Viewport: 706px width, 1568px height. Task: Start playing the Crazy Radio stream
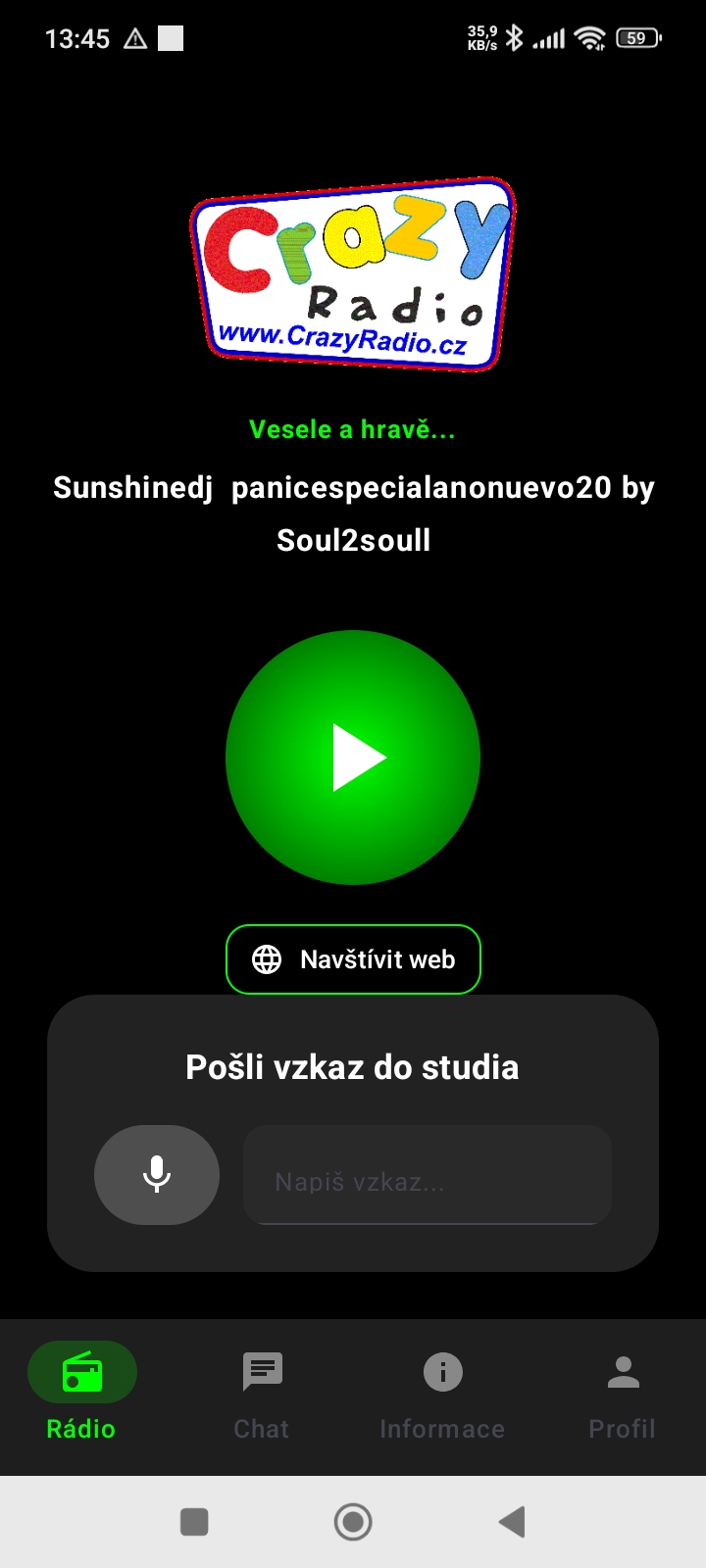pyautogui.click(x=353, y=757)
